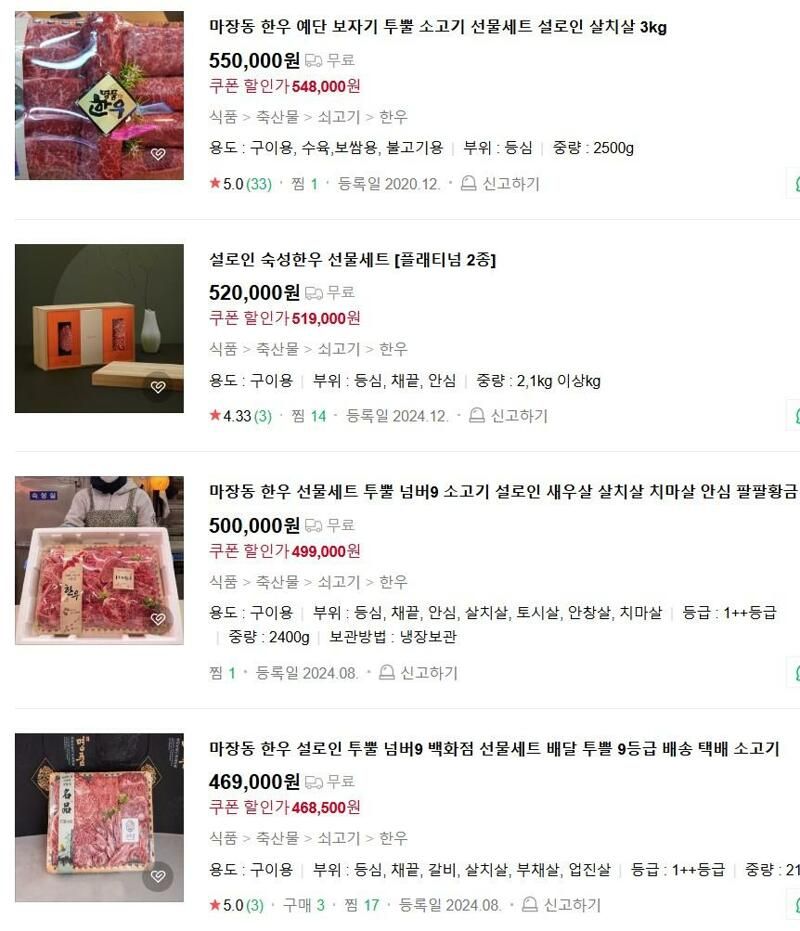The height and width of the screenshot is (931, 800).
Task: Open the 백화점 선물세트 9등급 배송 product title
Action: 494,748
